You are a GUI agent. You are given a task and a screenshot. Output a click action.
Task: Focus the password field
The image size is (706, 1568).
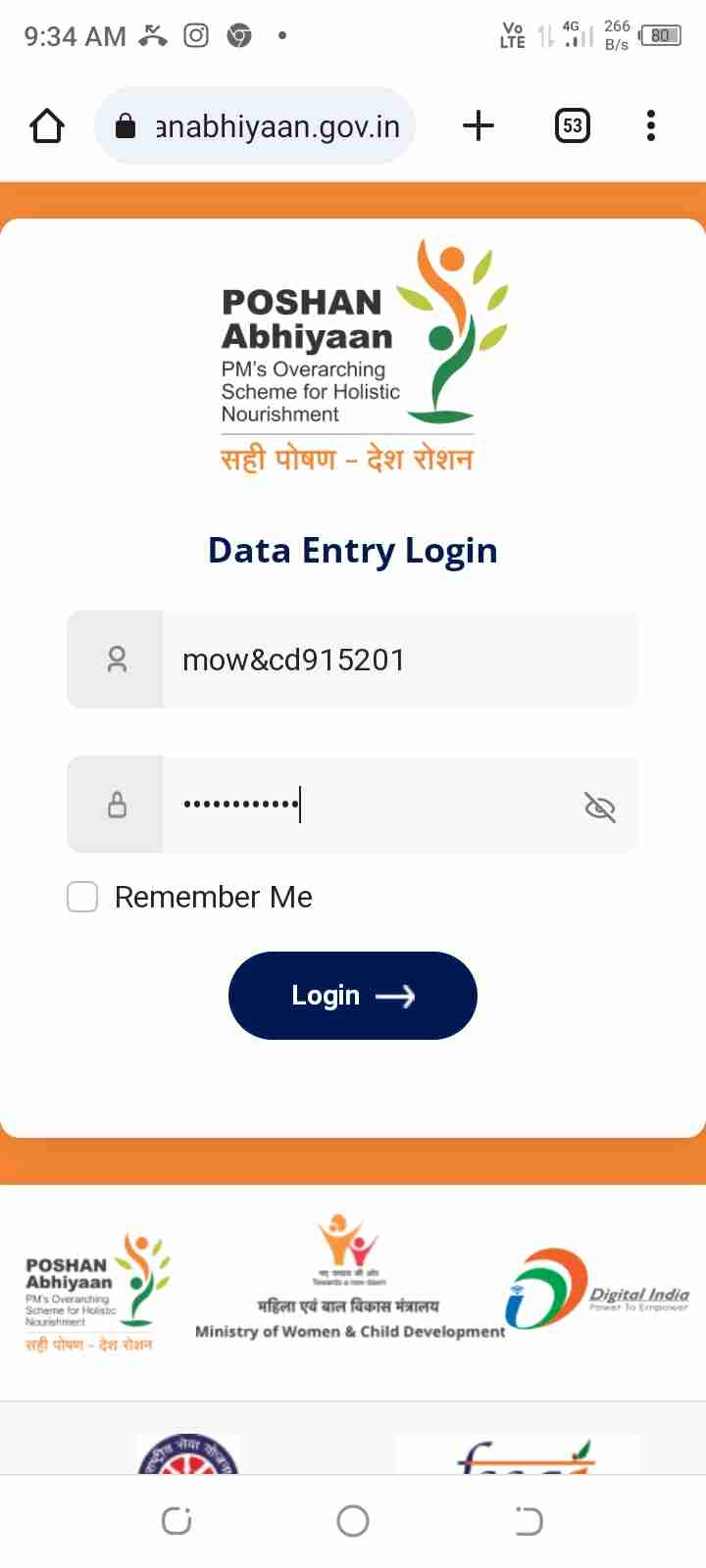point(373,806)
